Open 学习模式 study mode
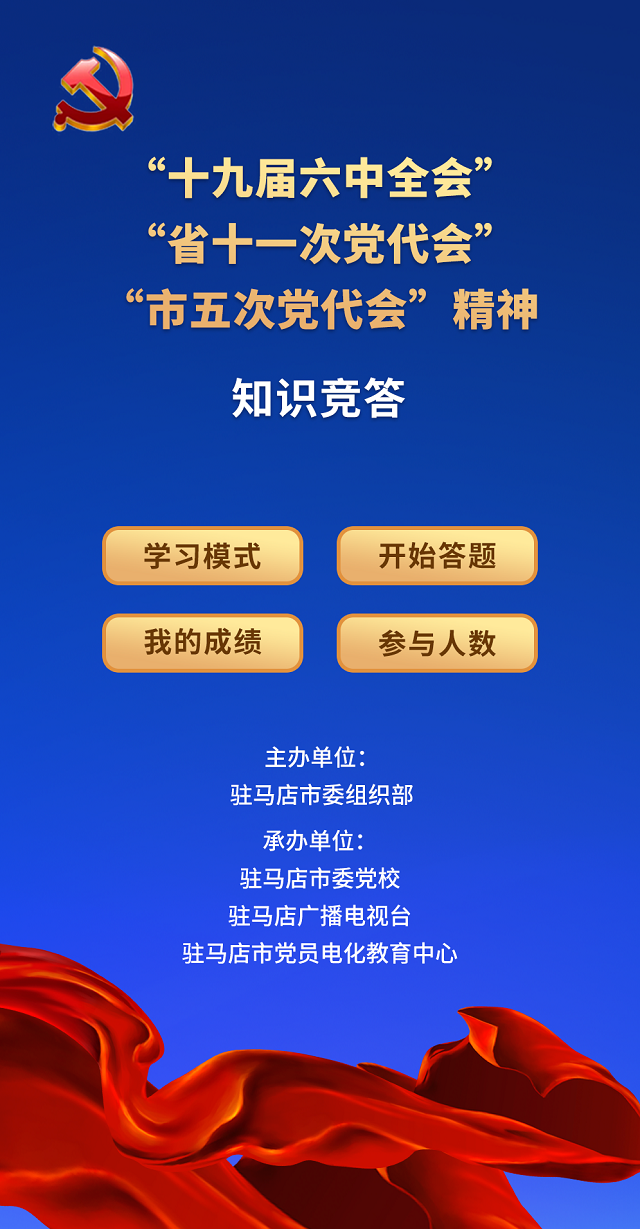Image resolution: width=640 pixels, height=1229 pixels. point(202,556)
